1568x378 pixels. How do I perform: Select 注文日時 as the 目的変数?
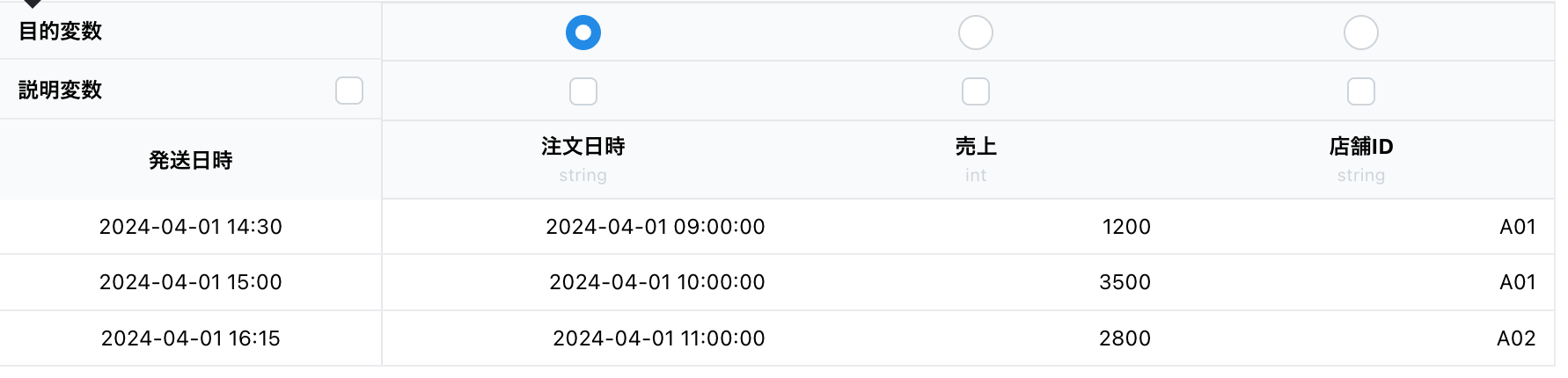click(x=583, y=33)
